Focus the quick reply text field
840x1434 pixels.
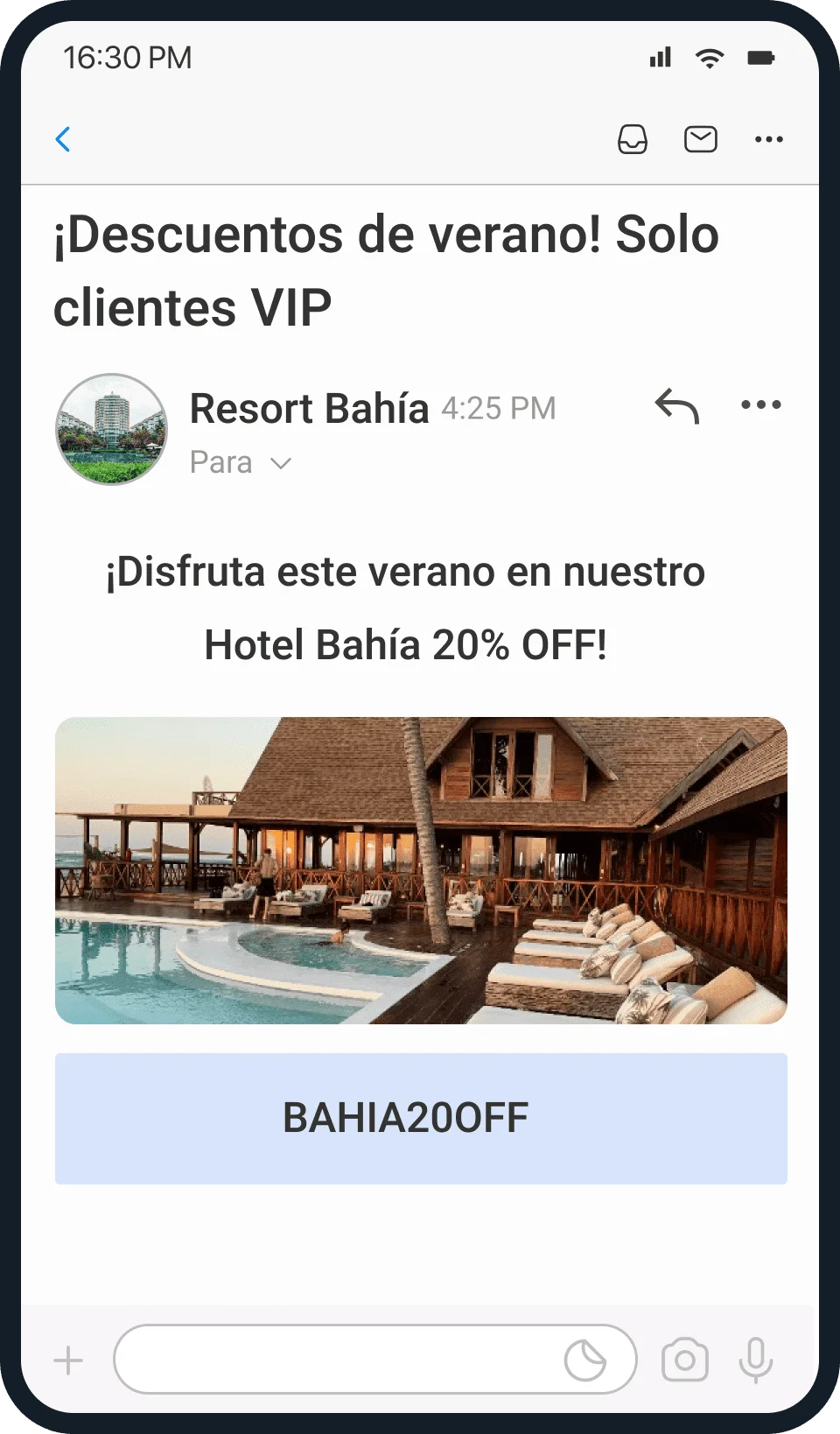point(337,1360)
